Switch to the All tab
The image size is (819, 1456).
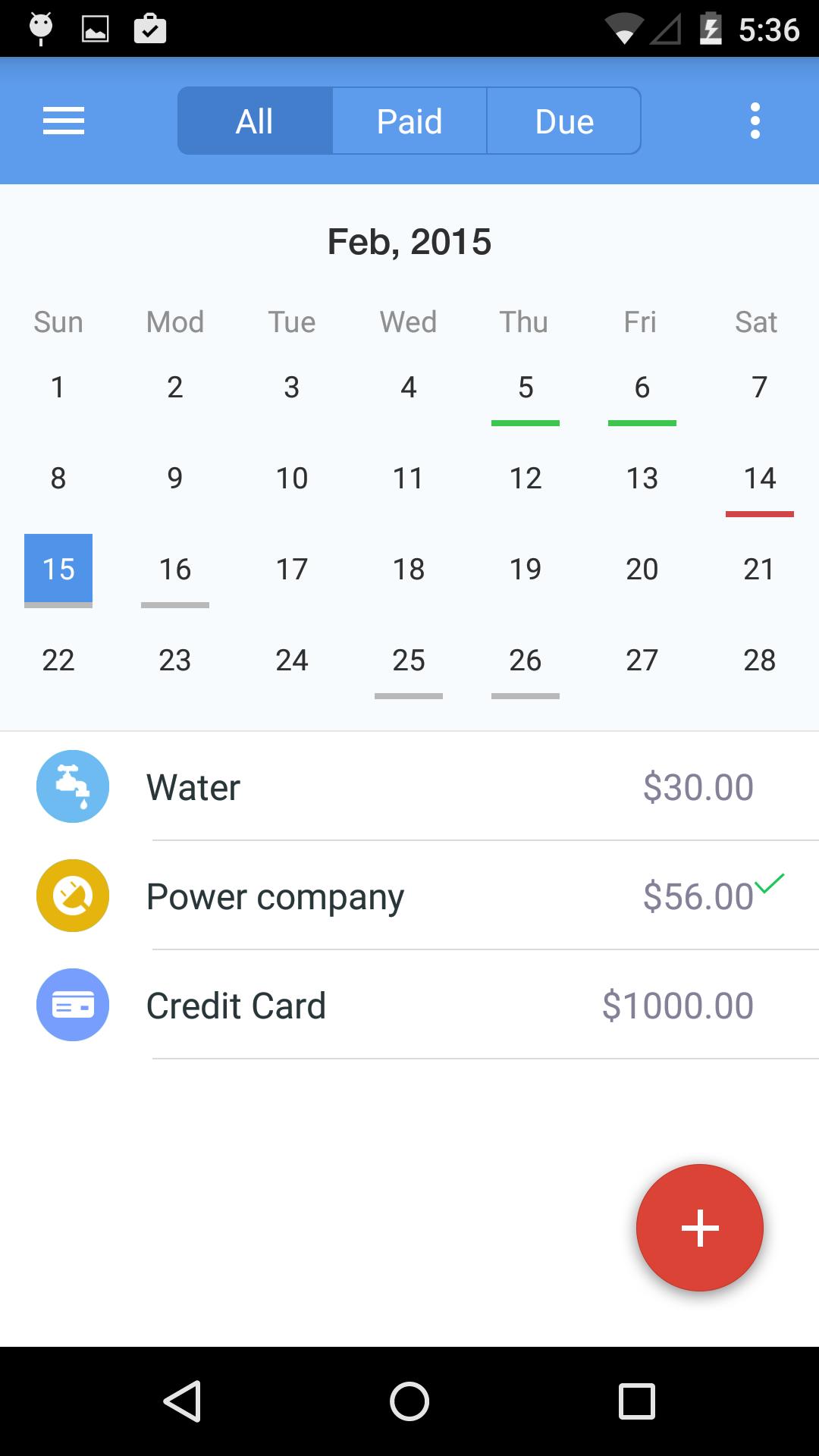click(x=255, y=121)
